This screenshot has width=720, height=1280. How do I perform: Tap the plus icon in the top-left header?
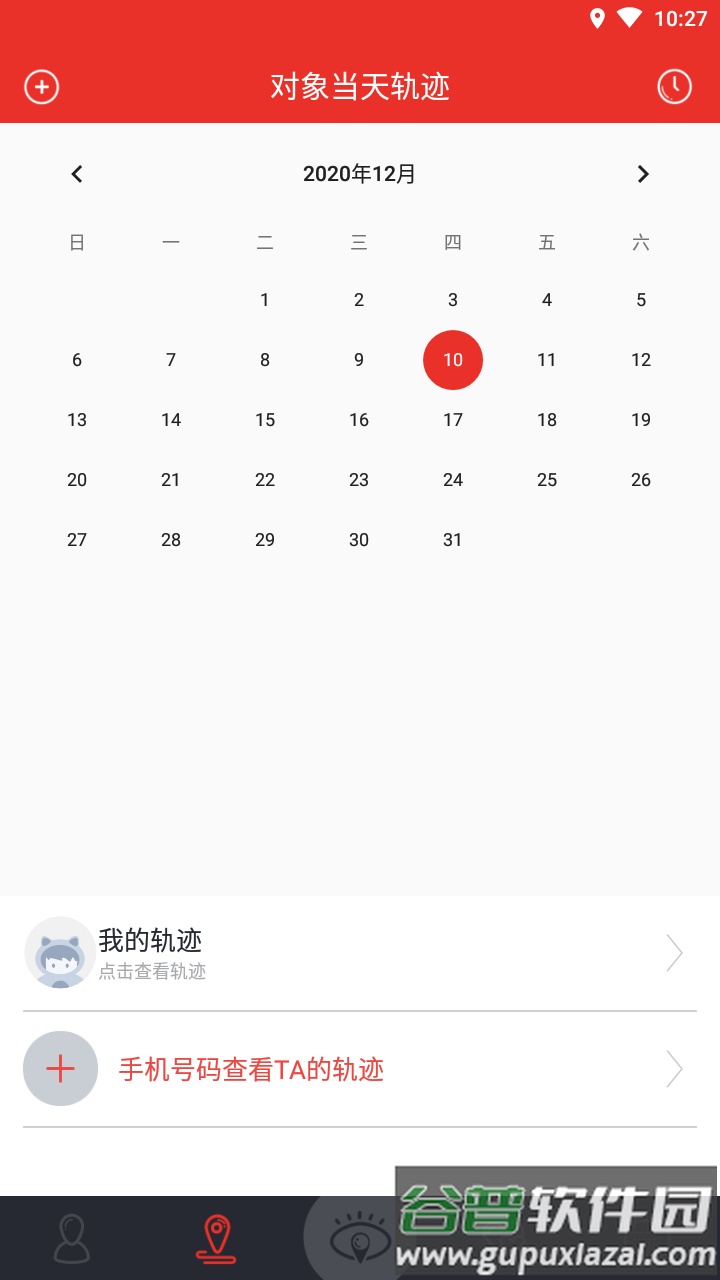[41, 87]
